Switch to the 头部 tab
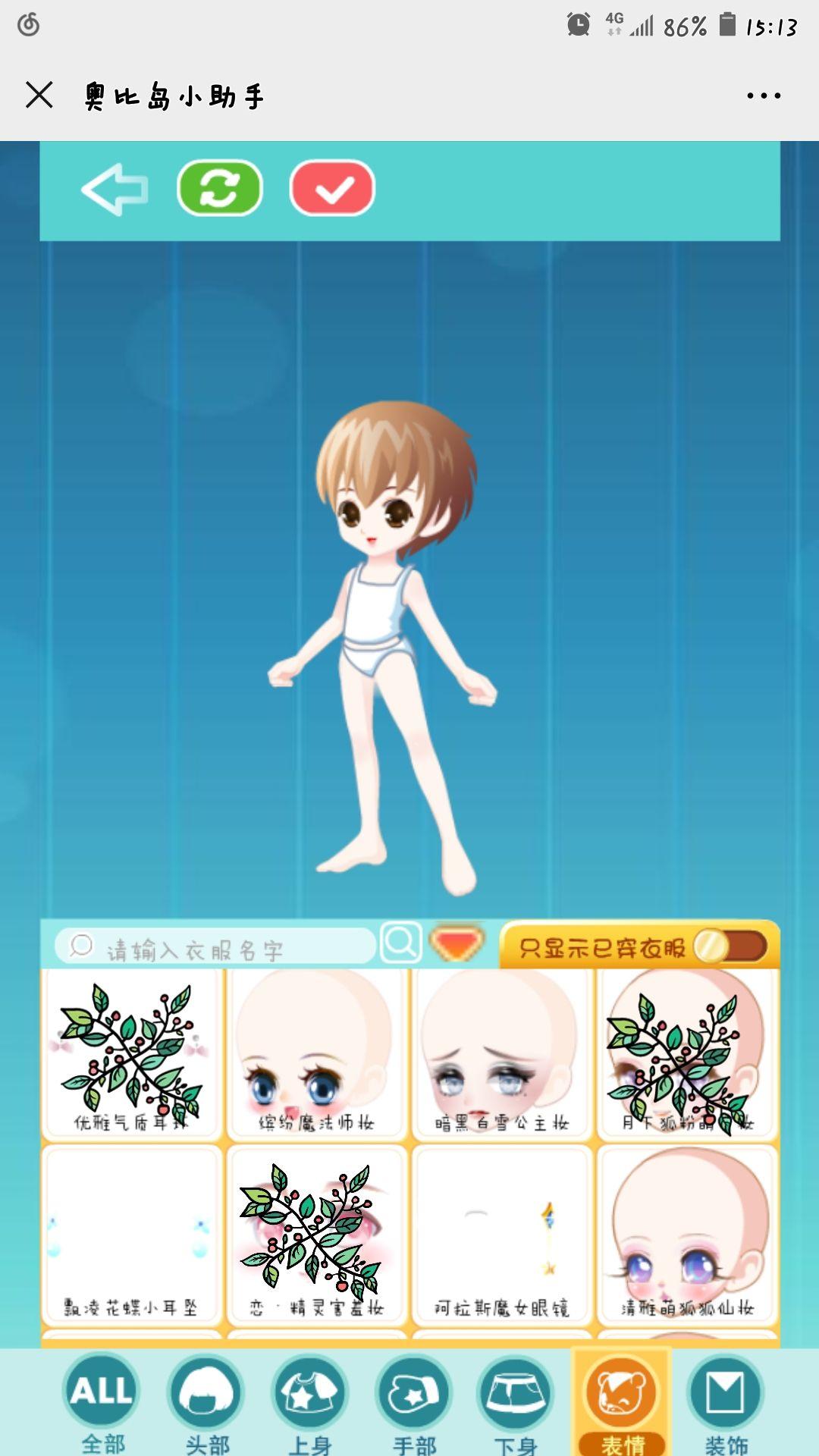The width and height of the screenshot is (819, 1456). pyautogui.click(x=206, y=1401)
